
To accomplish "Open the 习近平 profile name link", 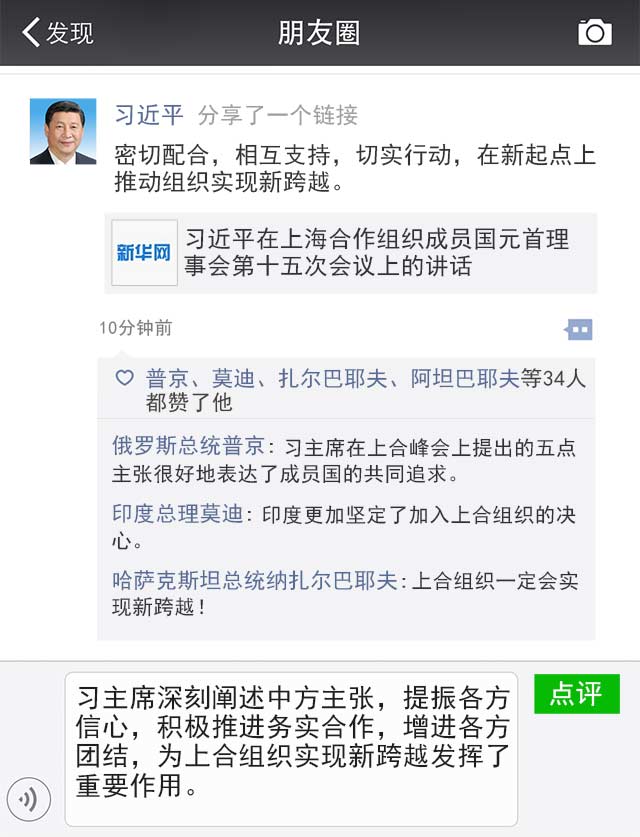I will [149, 115].
